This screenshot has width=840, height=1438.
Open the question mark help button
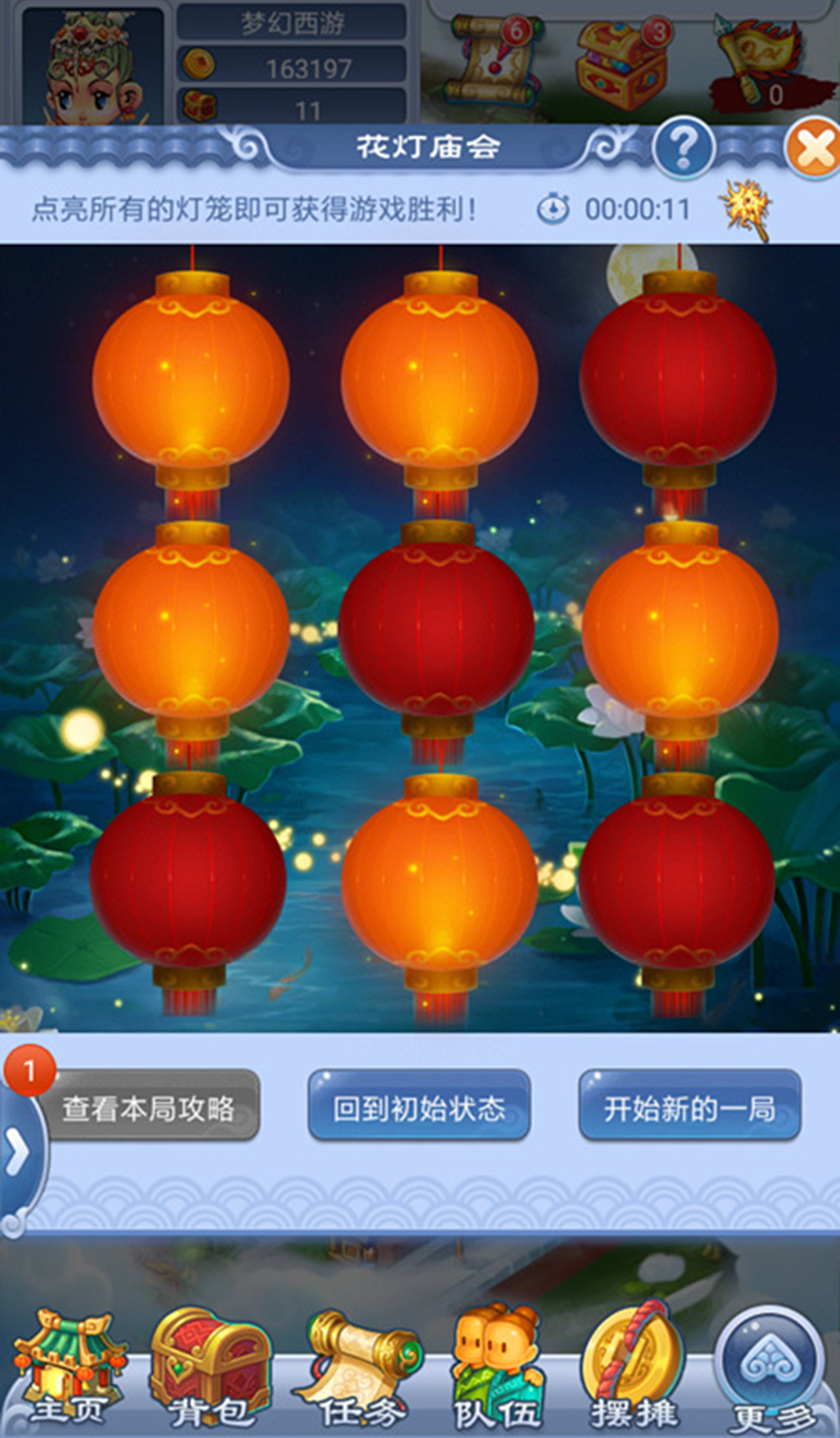coord(683,149)
